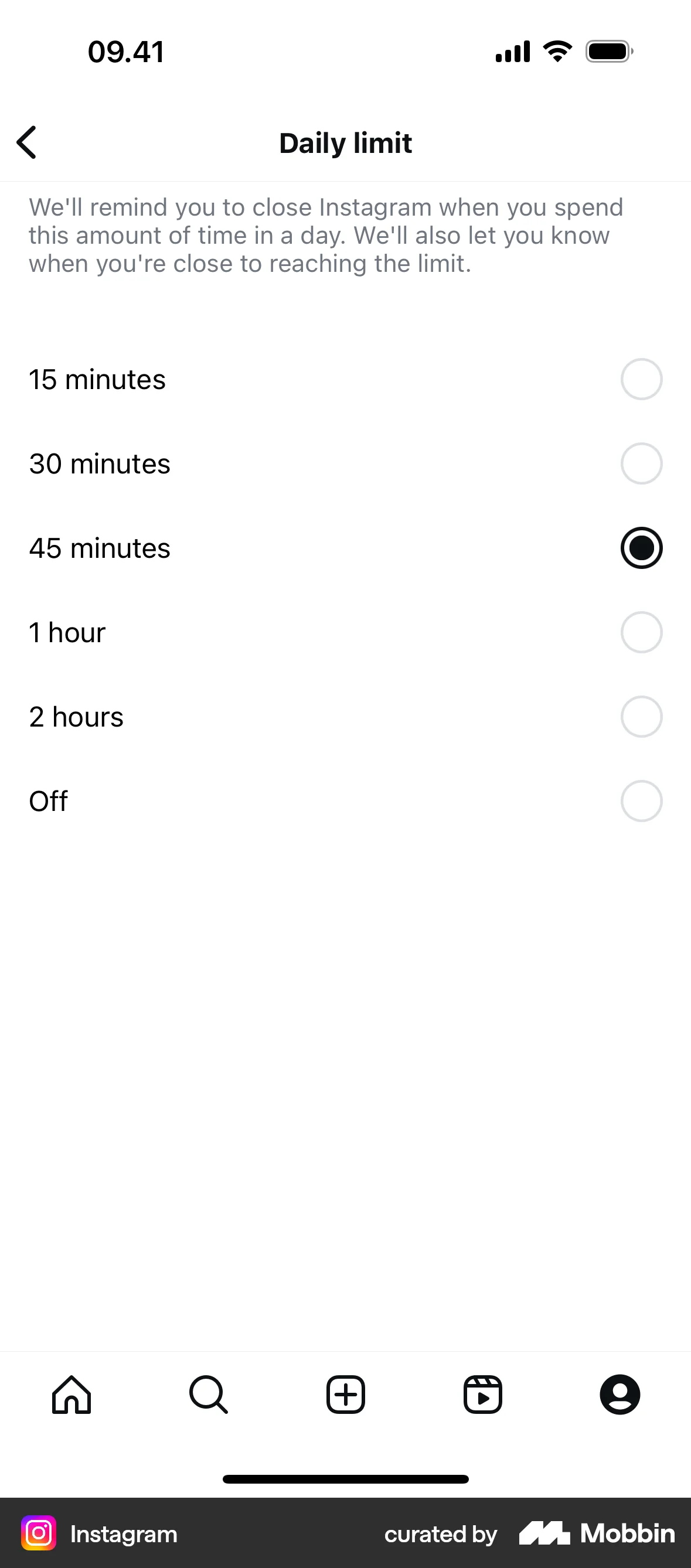Image resolution: width=691 pixels, height=1568 pixels.
Task: Tap the 1 hour row label
Action: [67, 632]
